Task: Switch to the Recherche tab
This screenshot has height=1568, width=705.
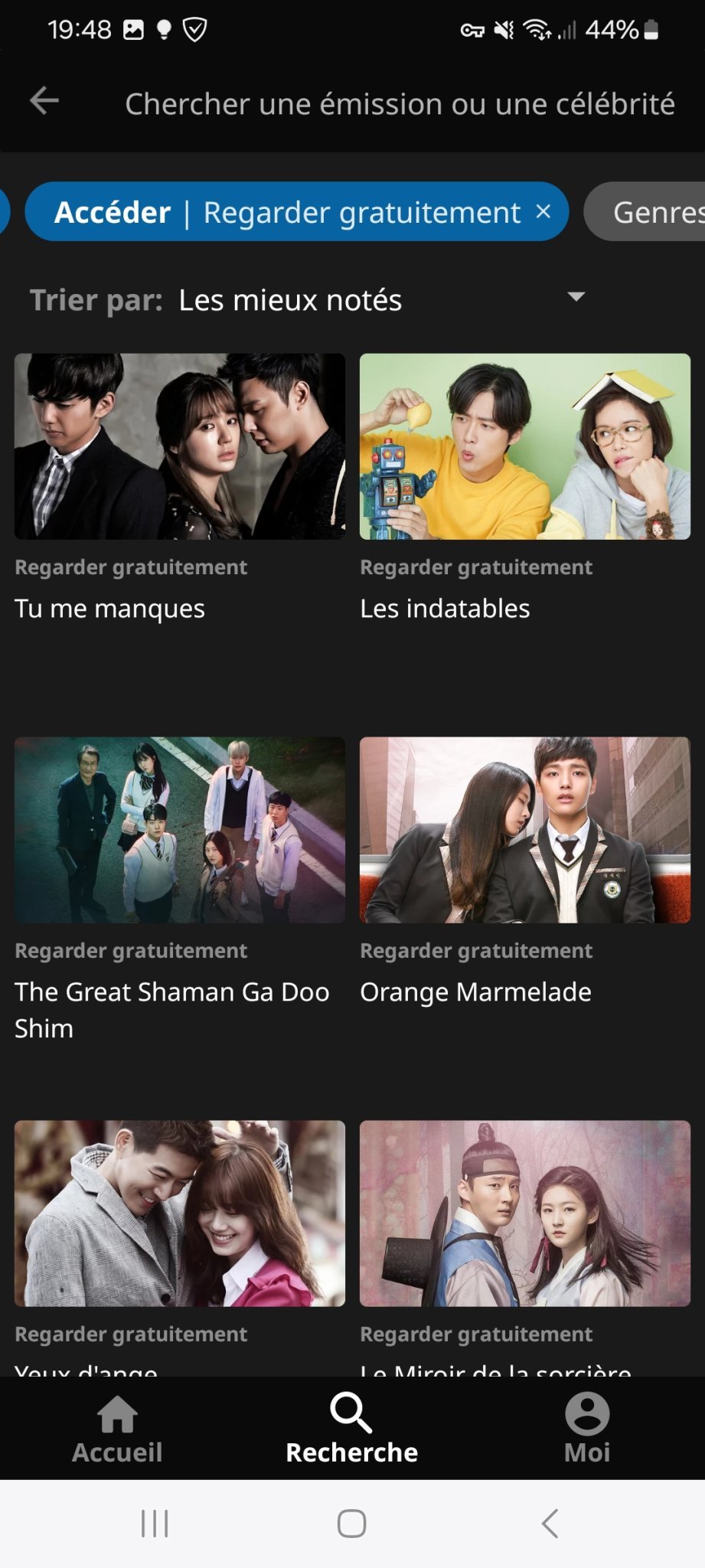Action: point(351,1429)
